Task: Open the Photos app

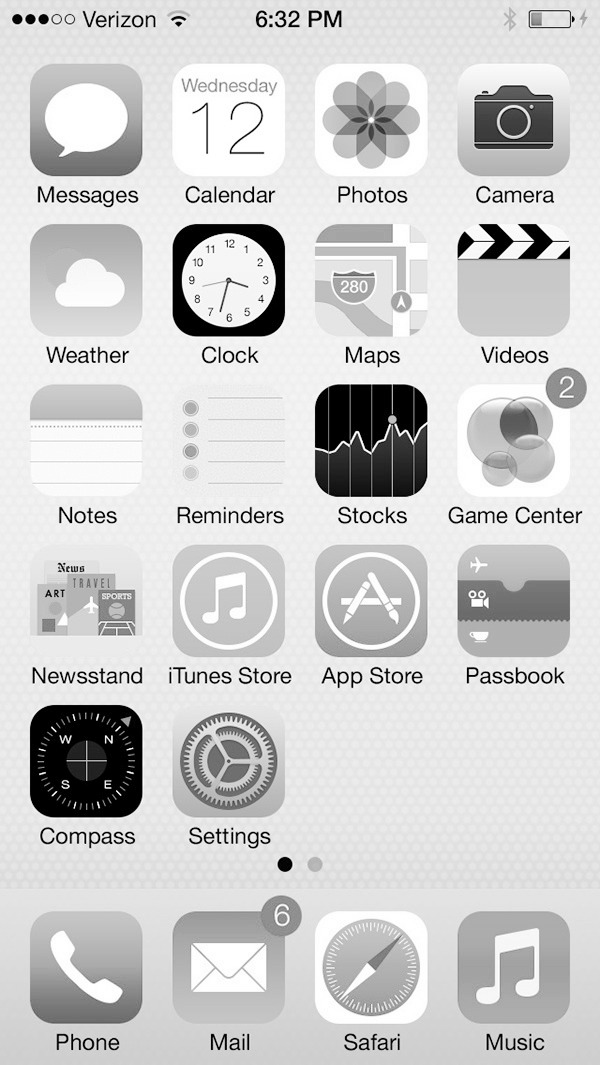Action: pos(371,120)
